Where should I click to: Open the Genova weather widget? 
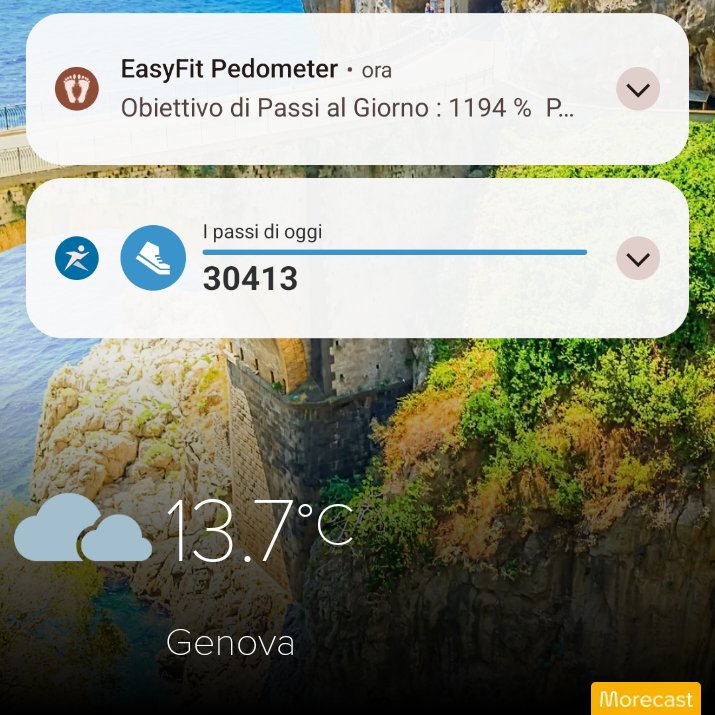182,577
